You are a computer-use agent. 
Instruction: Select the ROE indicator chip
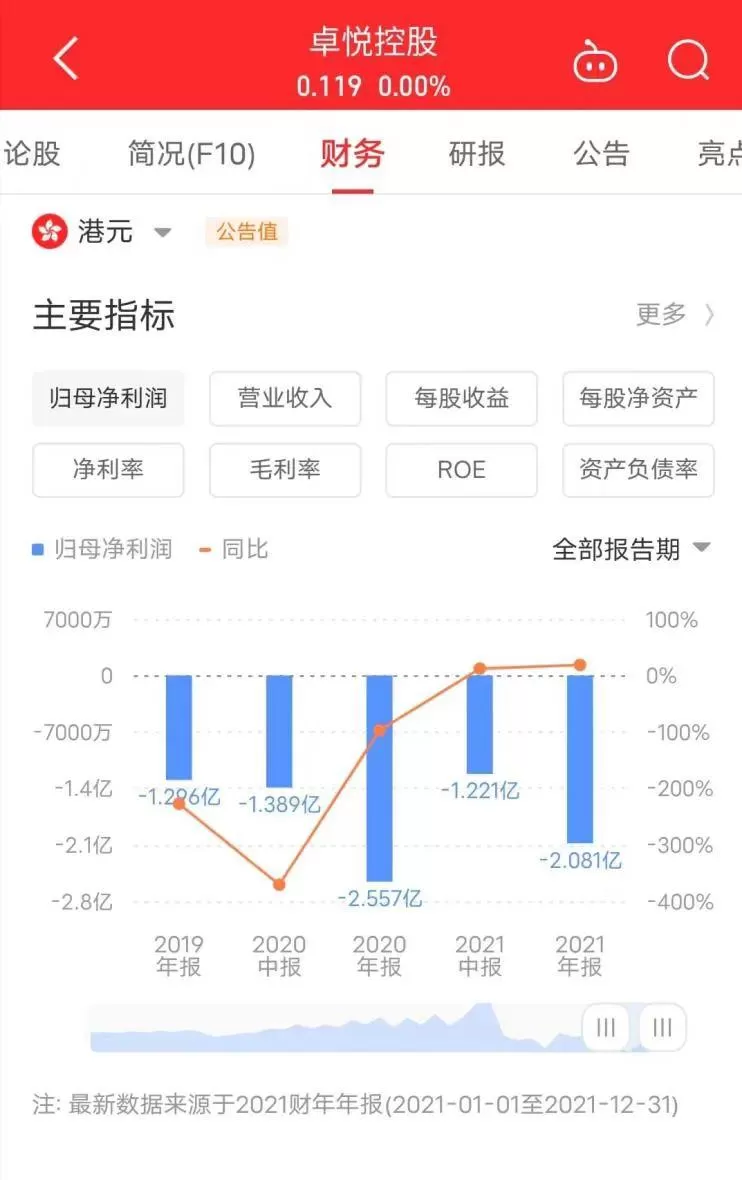click(x=461, y=470)
